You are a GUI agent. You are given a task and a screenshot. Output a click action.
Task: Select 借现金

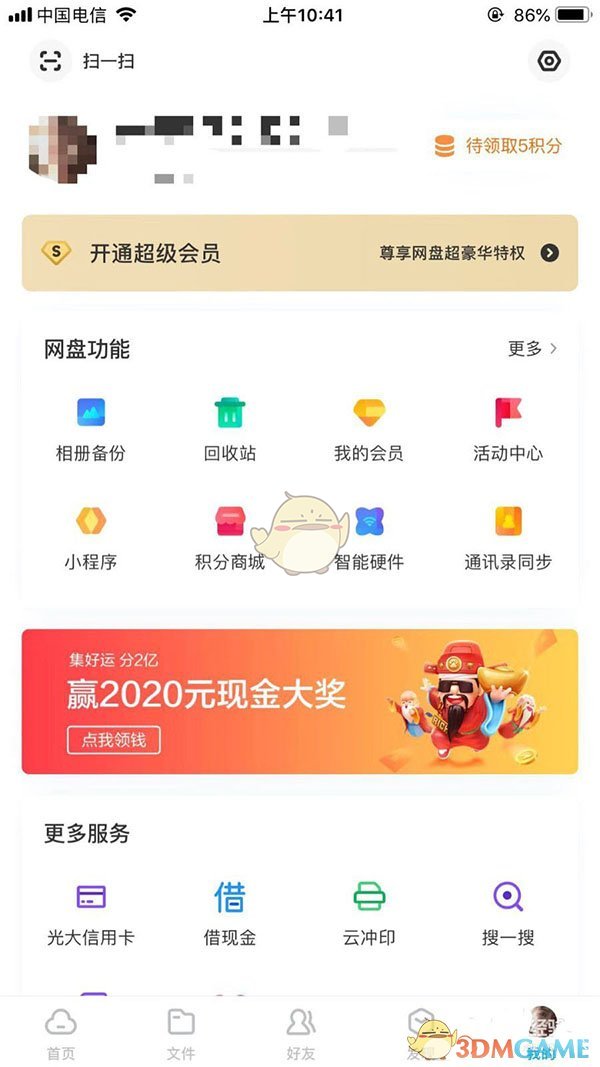point(230,914)
